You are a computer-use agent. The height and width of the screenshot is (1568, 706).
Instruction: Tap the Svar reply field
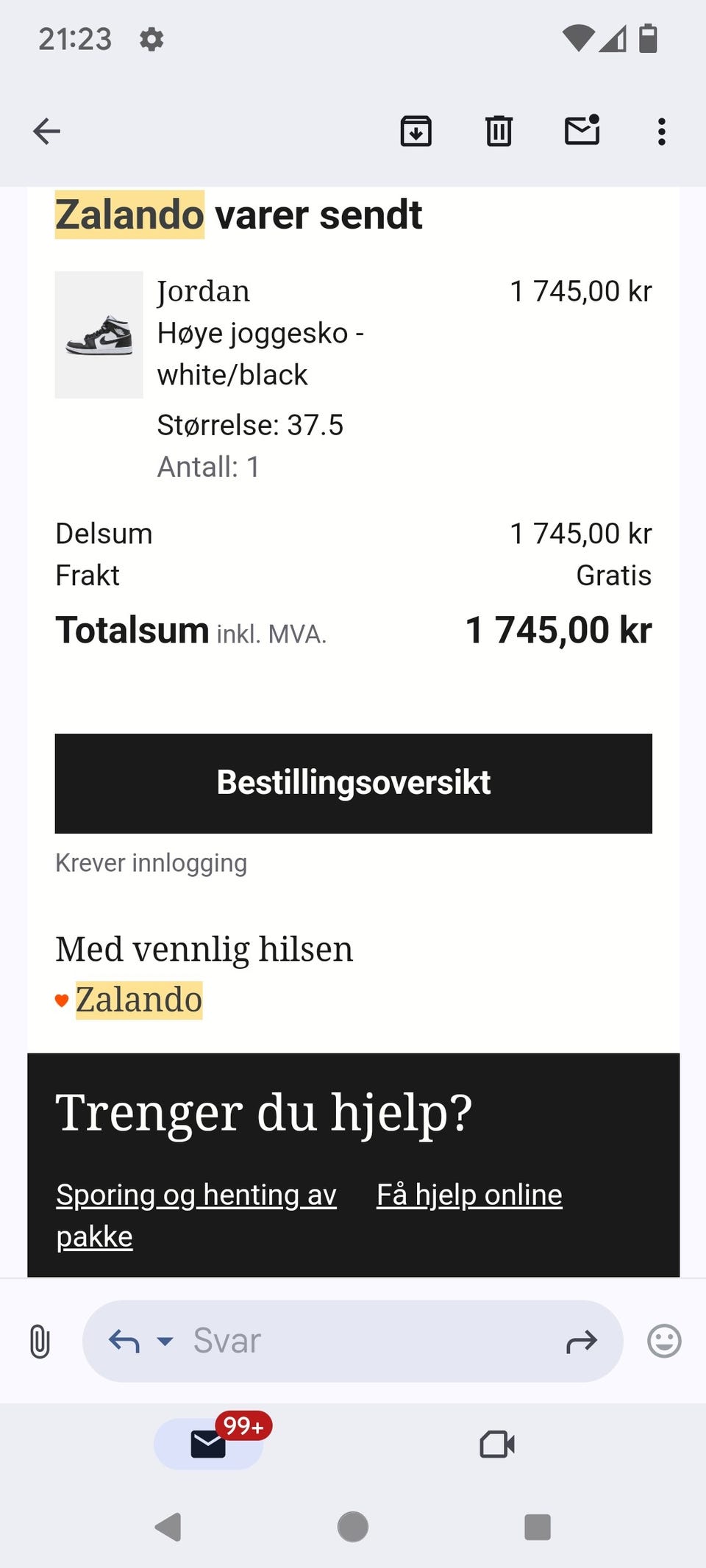tap(294, 1340)
